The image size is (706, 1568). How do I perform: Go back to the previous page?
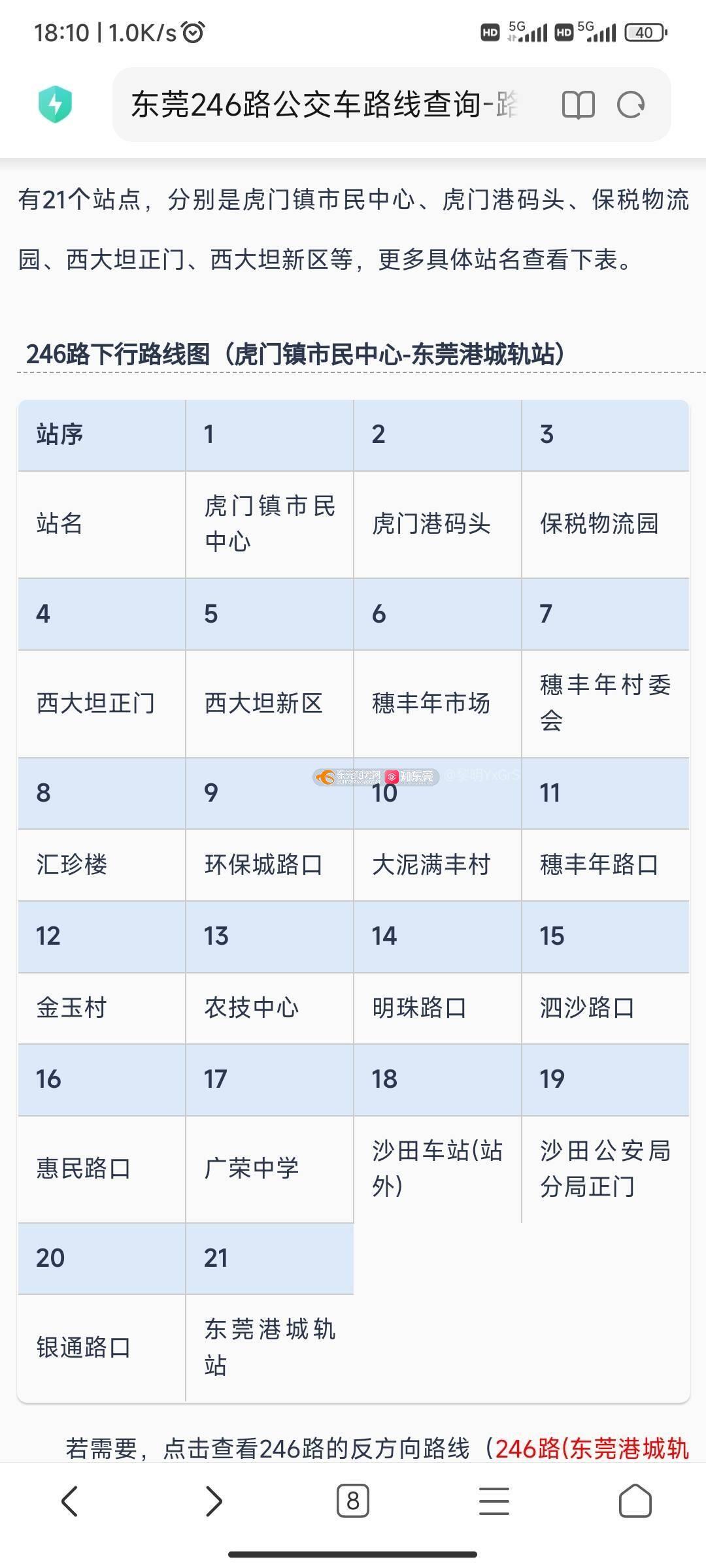[x=70, y=1501]
